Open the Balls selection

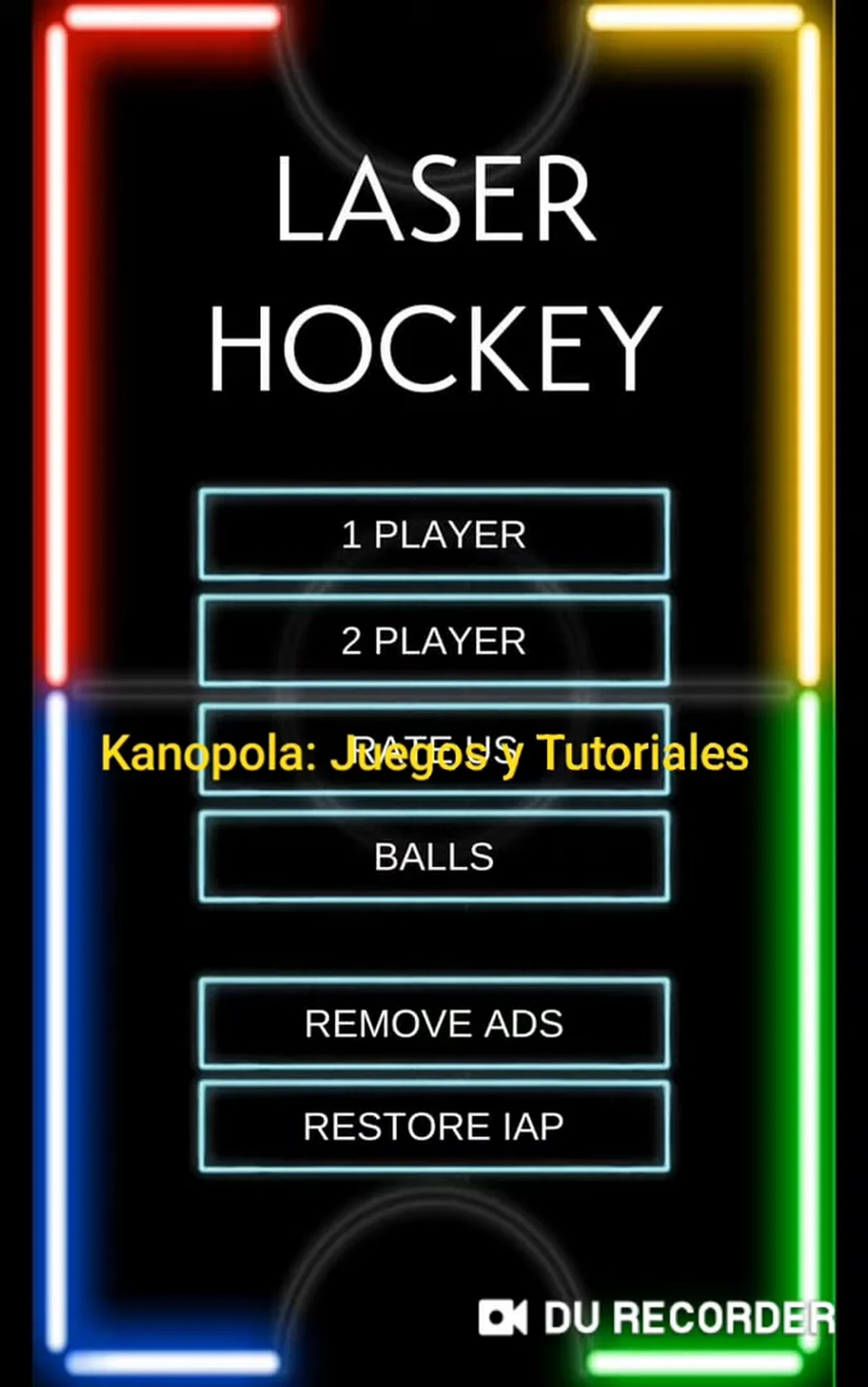point(434,856)
